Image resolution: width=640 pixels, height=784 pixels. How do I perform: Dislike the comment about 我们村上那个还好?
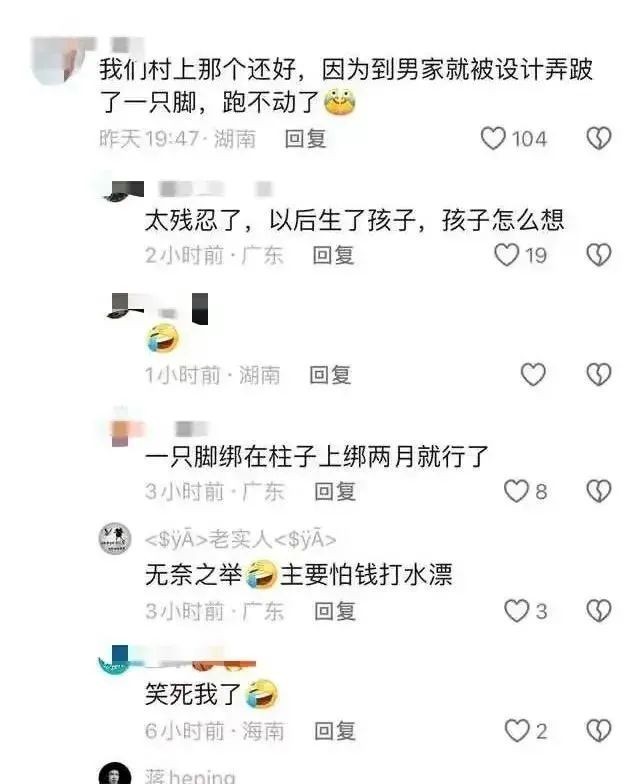(598, 139)
